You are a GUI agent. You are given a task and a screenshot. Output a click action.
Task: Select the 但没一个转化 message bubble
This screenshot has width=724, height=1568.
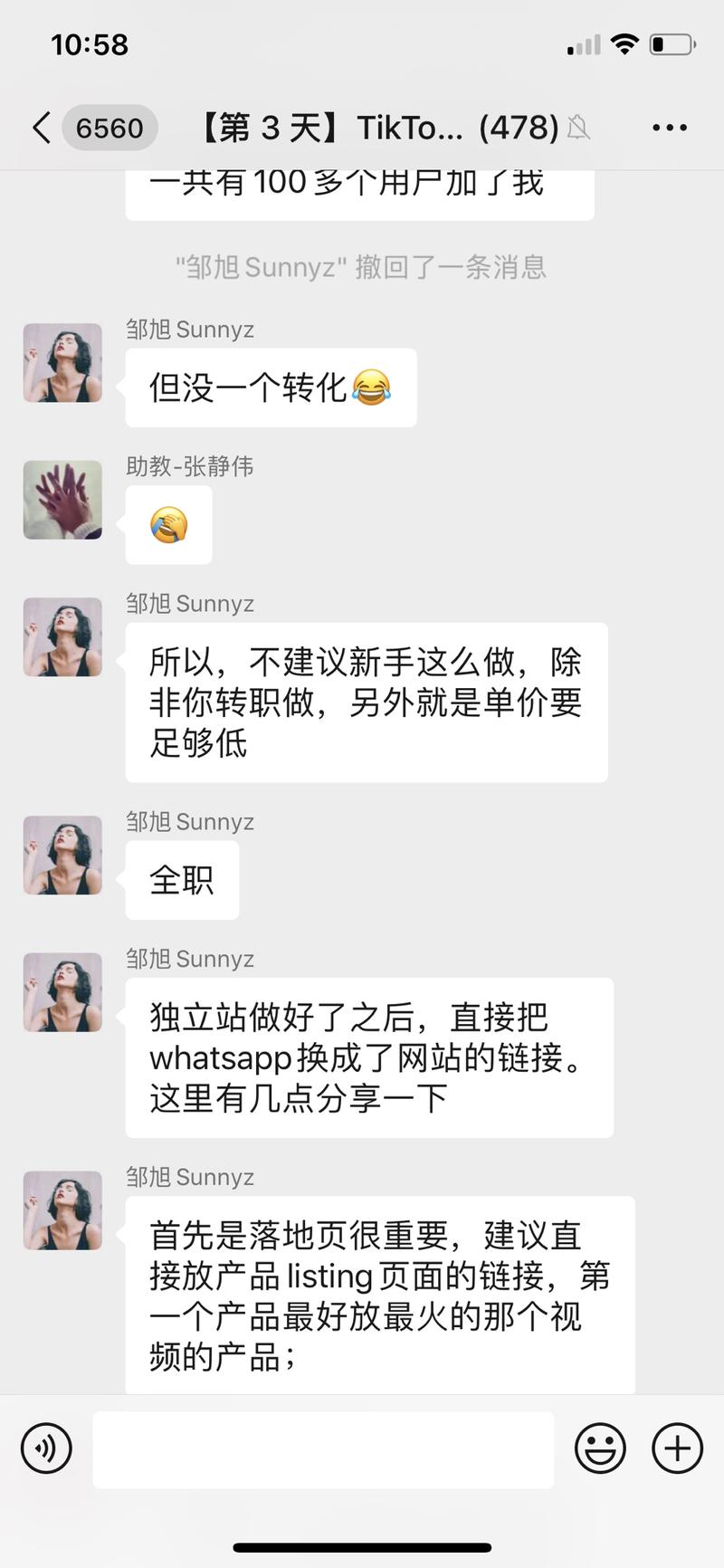click(x=271, y=387)
